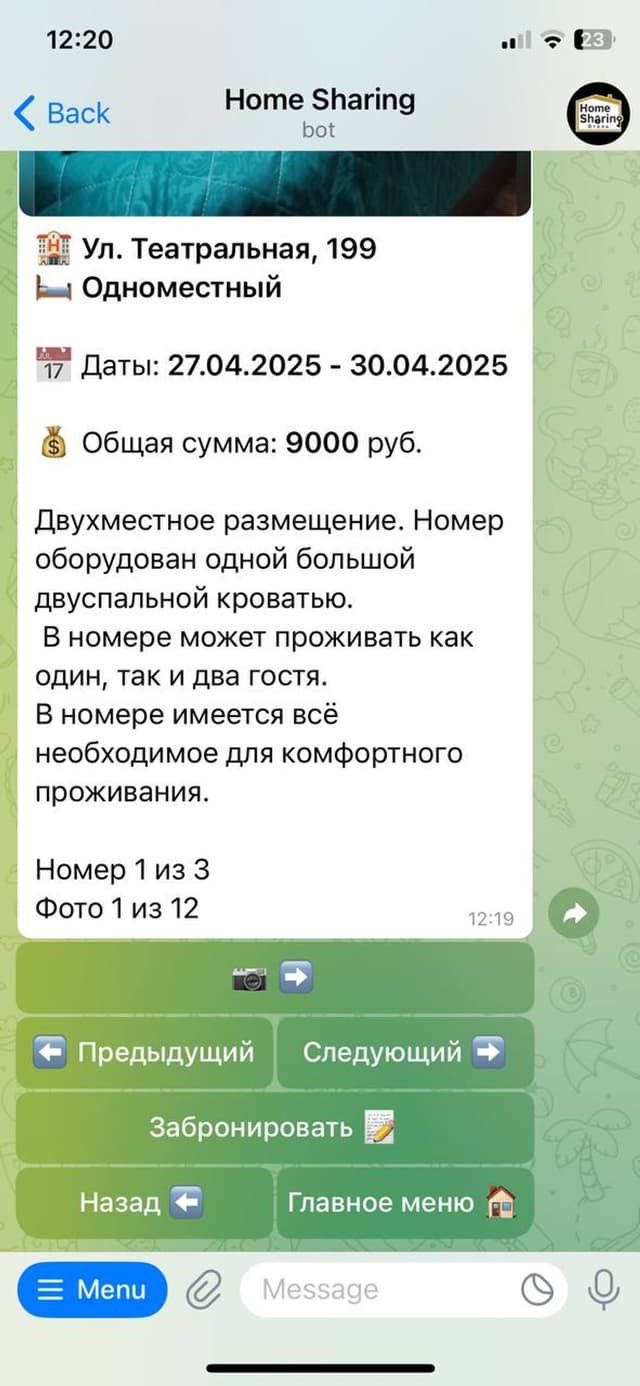Viewport: 640px width, 1386px height.
Task: Open Главное меню
Action: 404,1202
